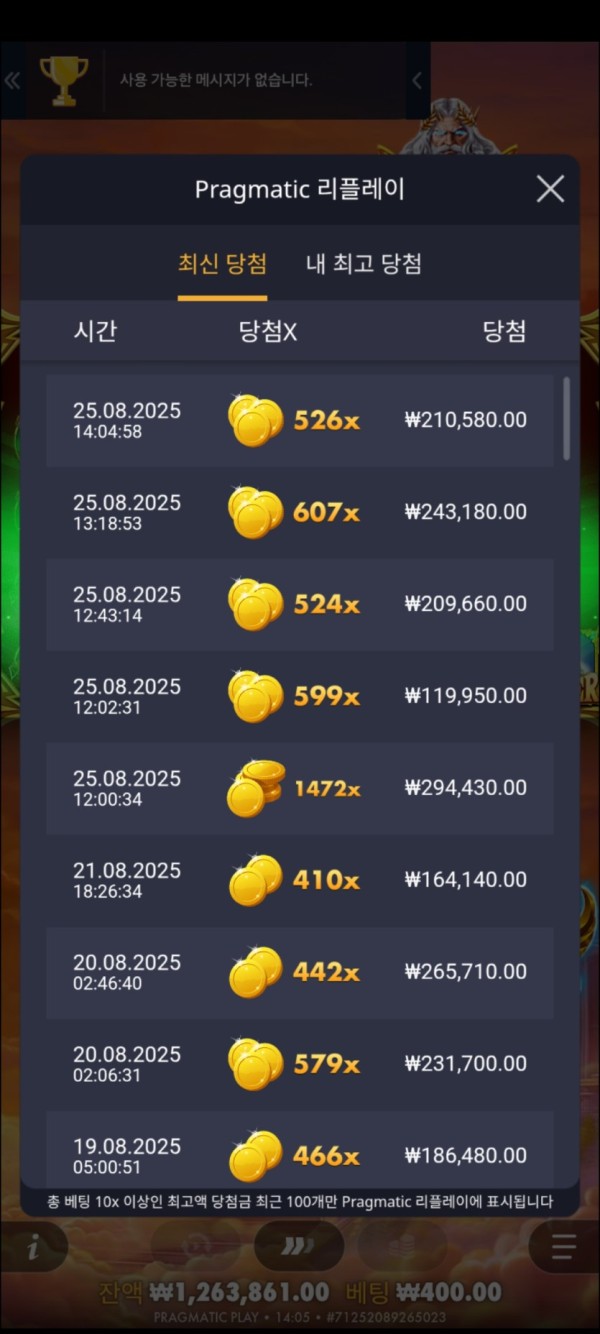The image size is (600, 1334).
Task: Close the Pragmatic 리플레이 dialog
Action: pyautogui.click(x=550, y=189)
